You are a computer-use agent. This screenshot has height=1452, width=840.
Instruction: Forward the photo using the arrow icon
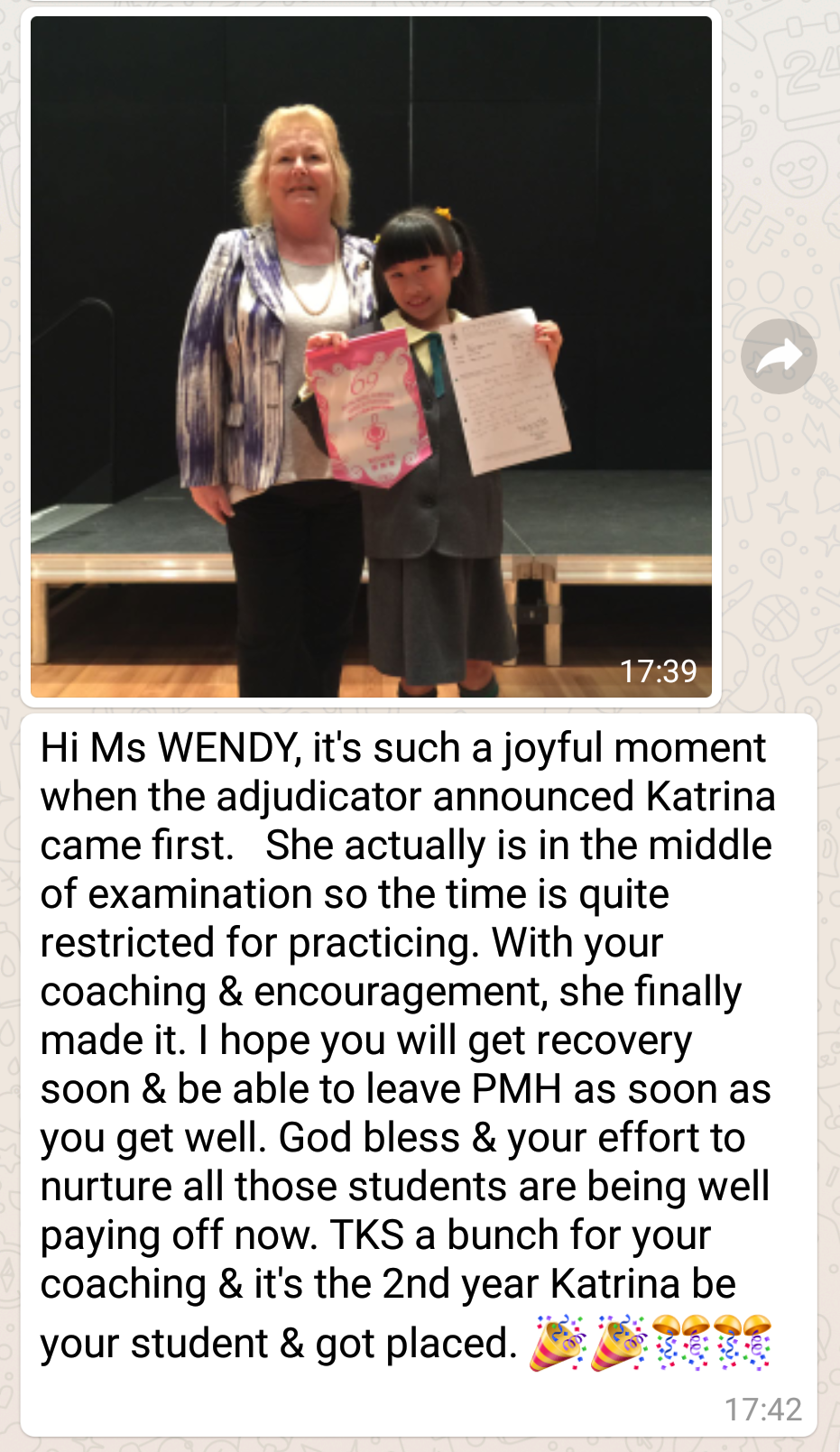(x=779, y=356)
